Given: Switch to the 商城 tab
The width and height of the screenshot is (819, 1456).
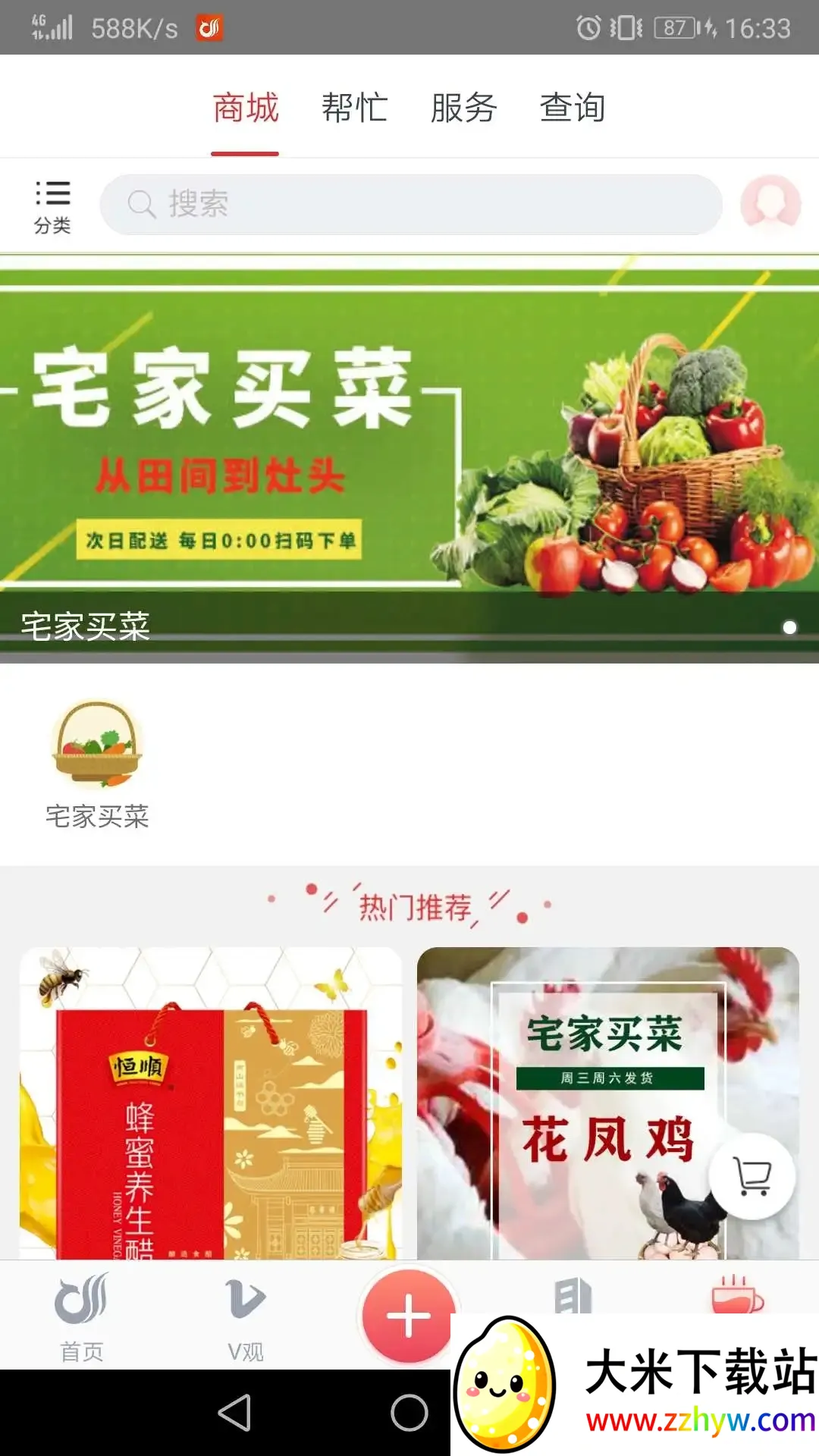Looking at the screenshot, I should click(x=245, y=108).
